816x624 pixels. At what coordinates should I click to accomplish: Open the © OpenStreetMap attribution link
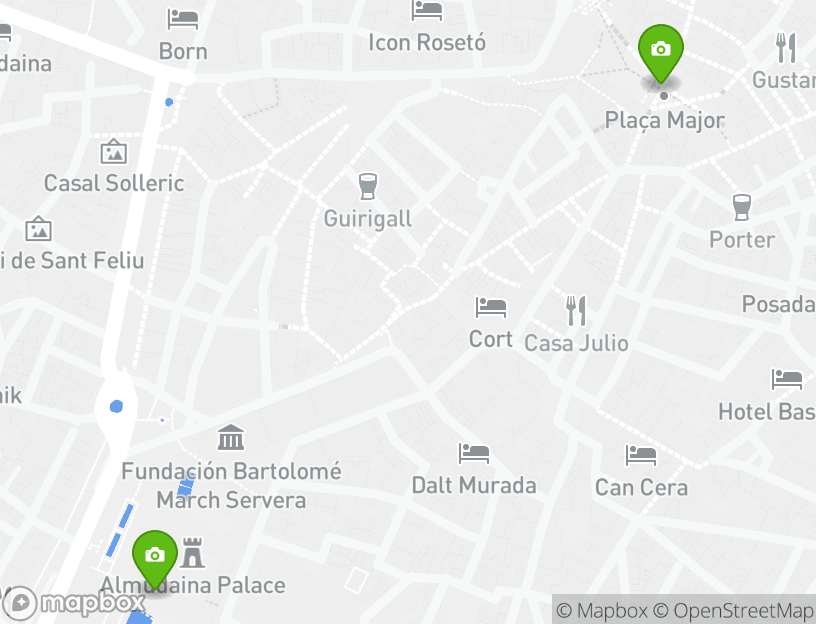[734, 610]
